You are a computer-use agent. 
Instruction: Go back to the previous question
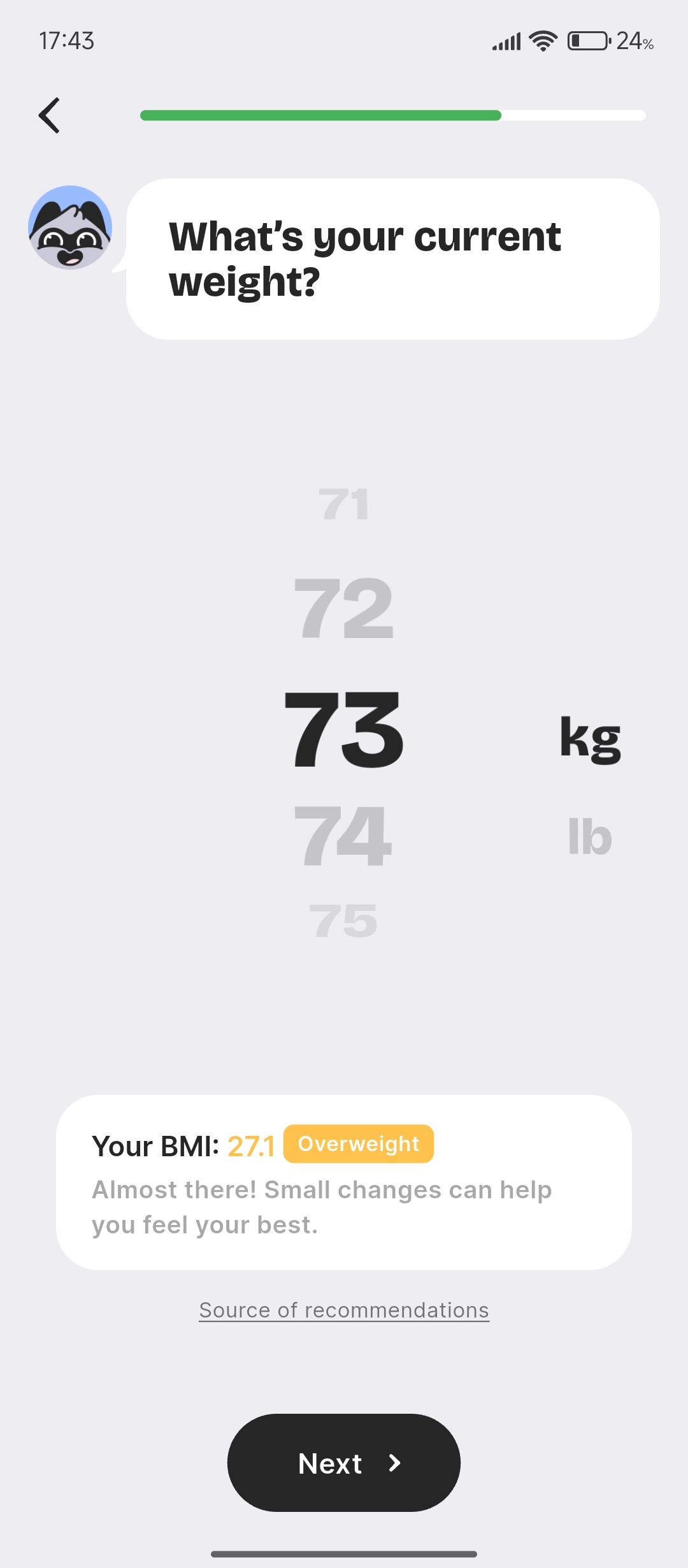[x=50, y=115]
